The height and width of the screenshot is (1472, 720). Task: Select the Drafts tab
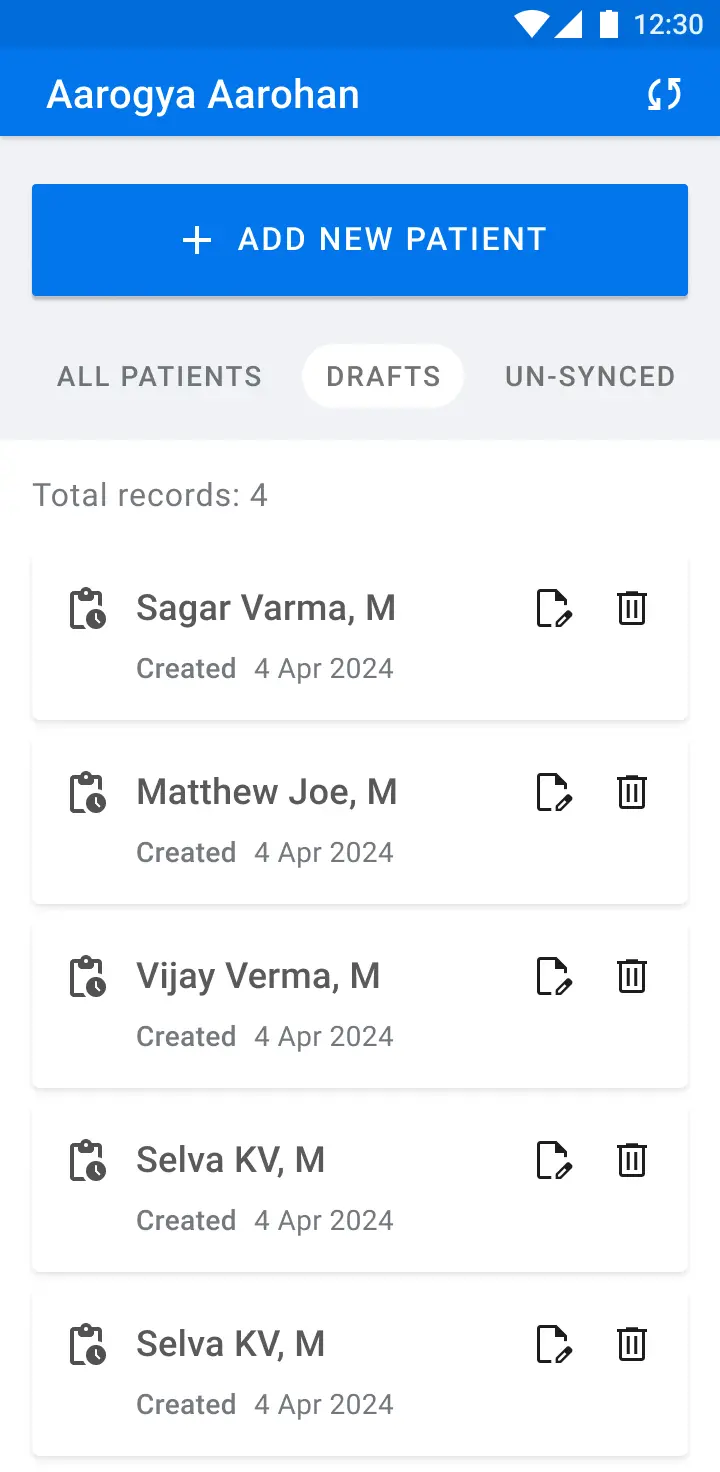tap(383, 376)
